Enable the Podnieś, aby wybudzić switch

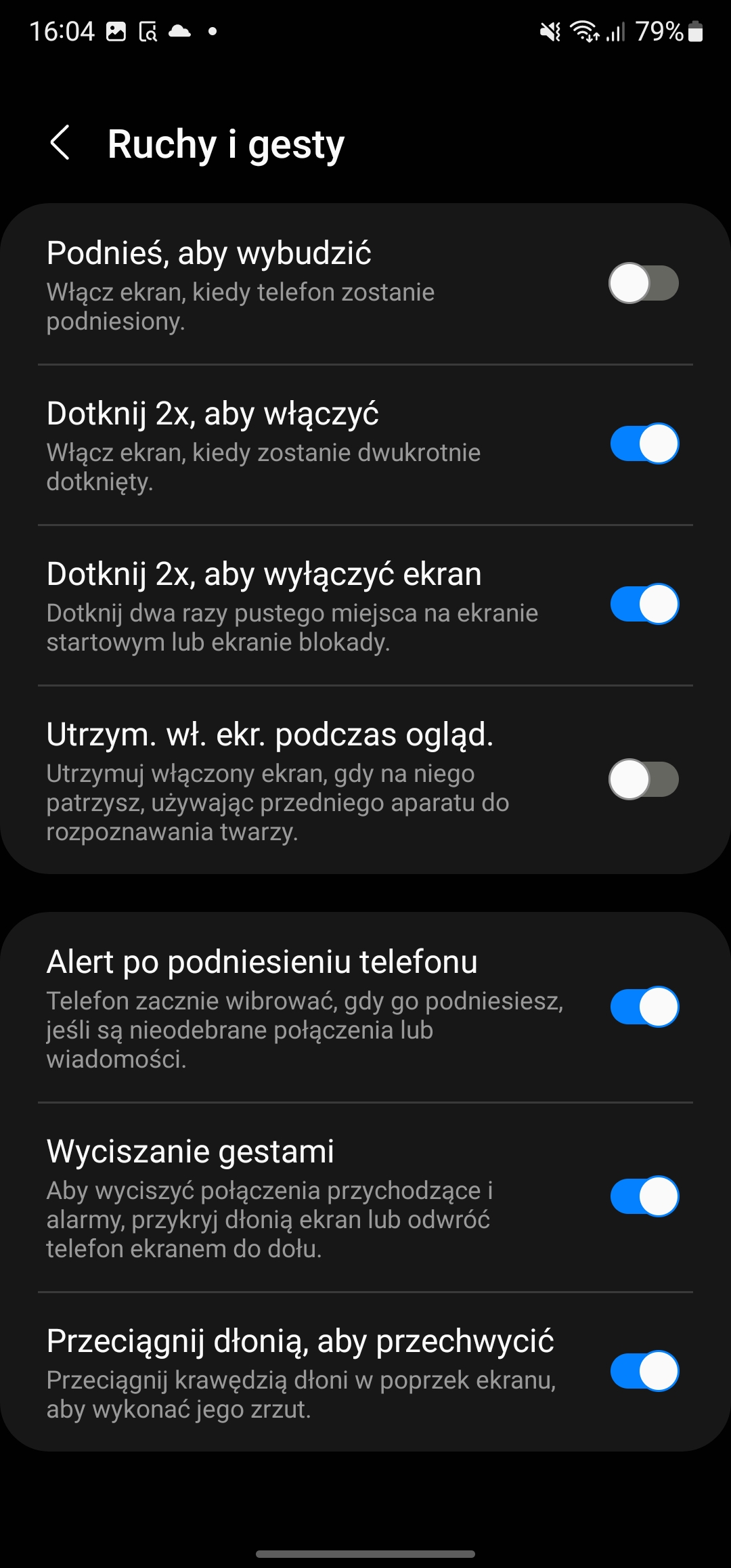tap(644, 283)
